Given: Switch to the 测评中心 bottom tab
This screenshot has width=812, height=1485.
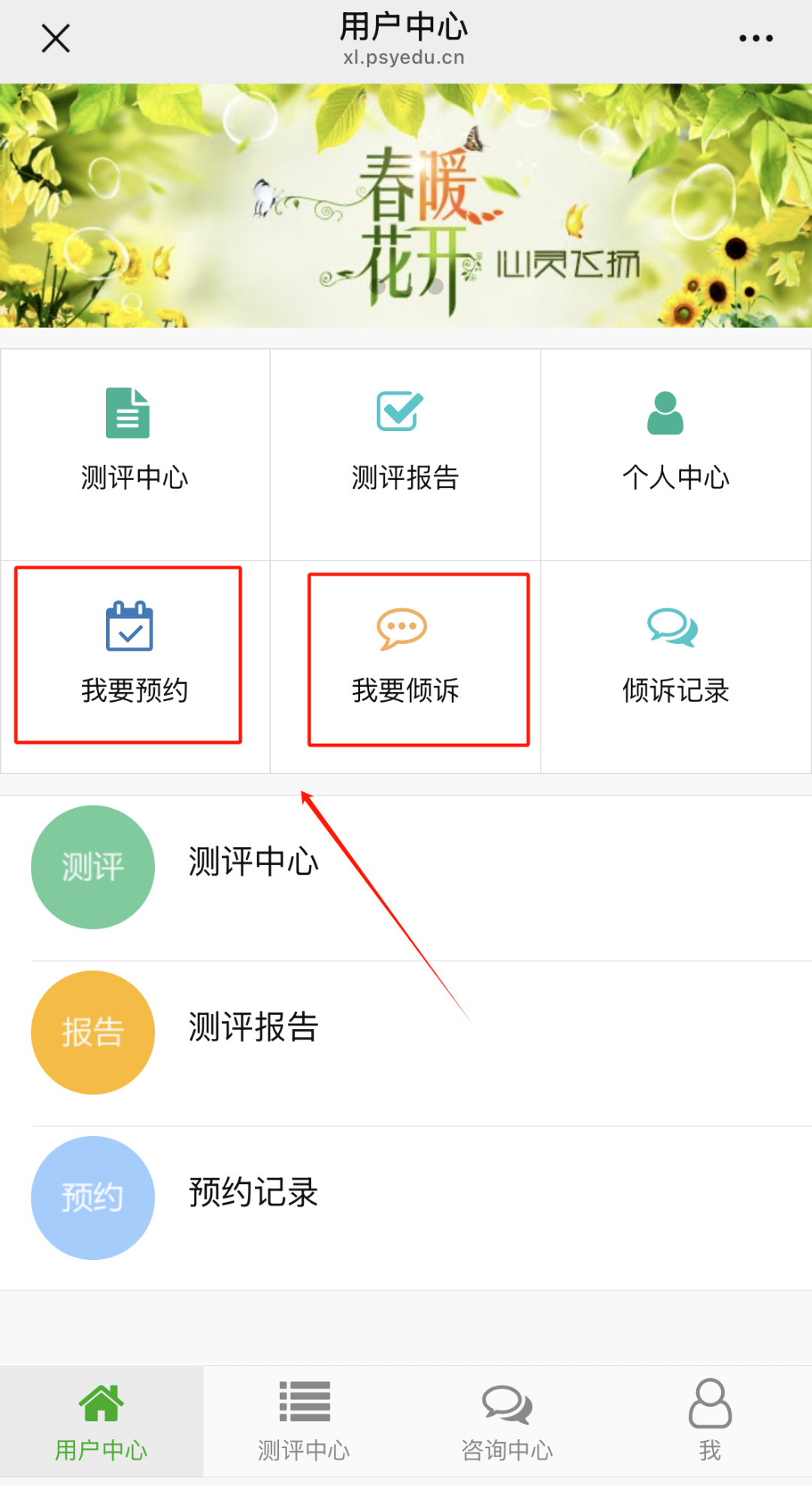Looking at the screenshot, I should (x=304, y=1420).
